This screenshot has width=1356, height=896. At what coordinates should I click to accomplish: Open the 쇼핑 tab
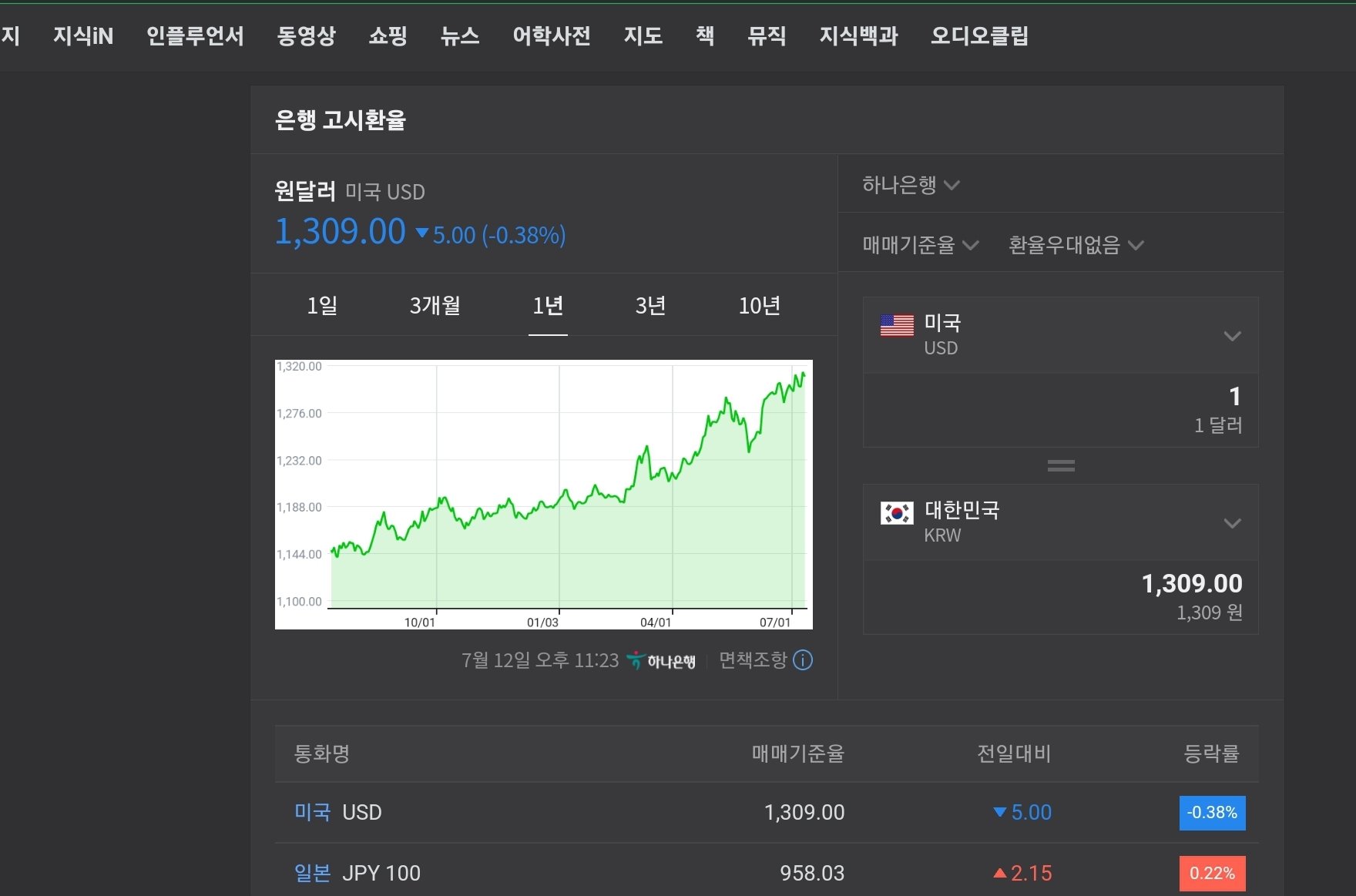click(x=388, y=35)
